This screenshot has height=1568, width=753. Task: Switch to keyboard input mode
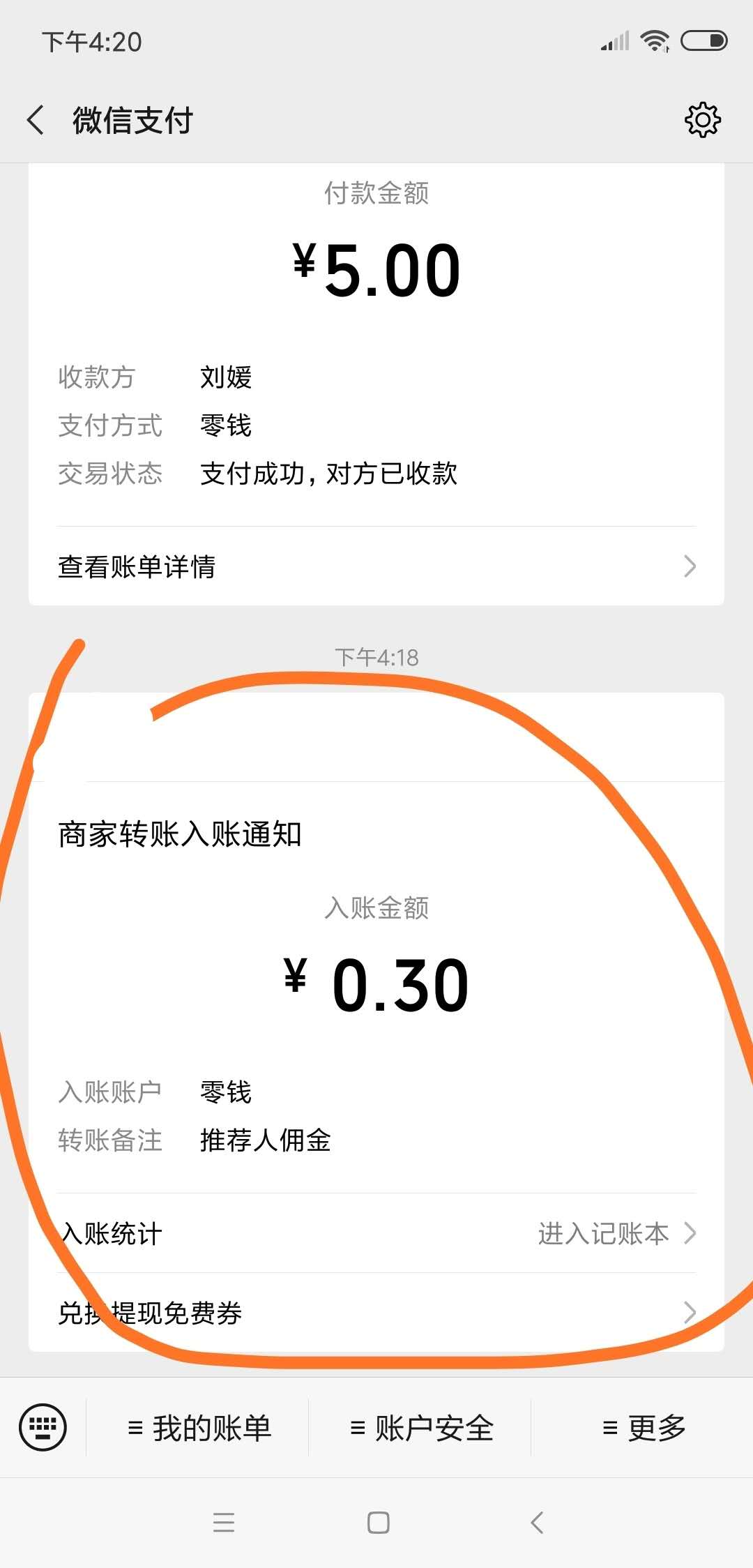[x=43, y=1427]
